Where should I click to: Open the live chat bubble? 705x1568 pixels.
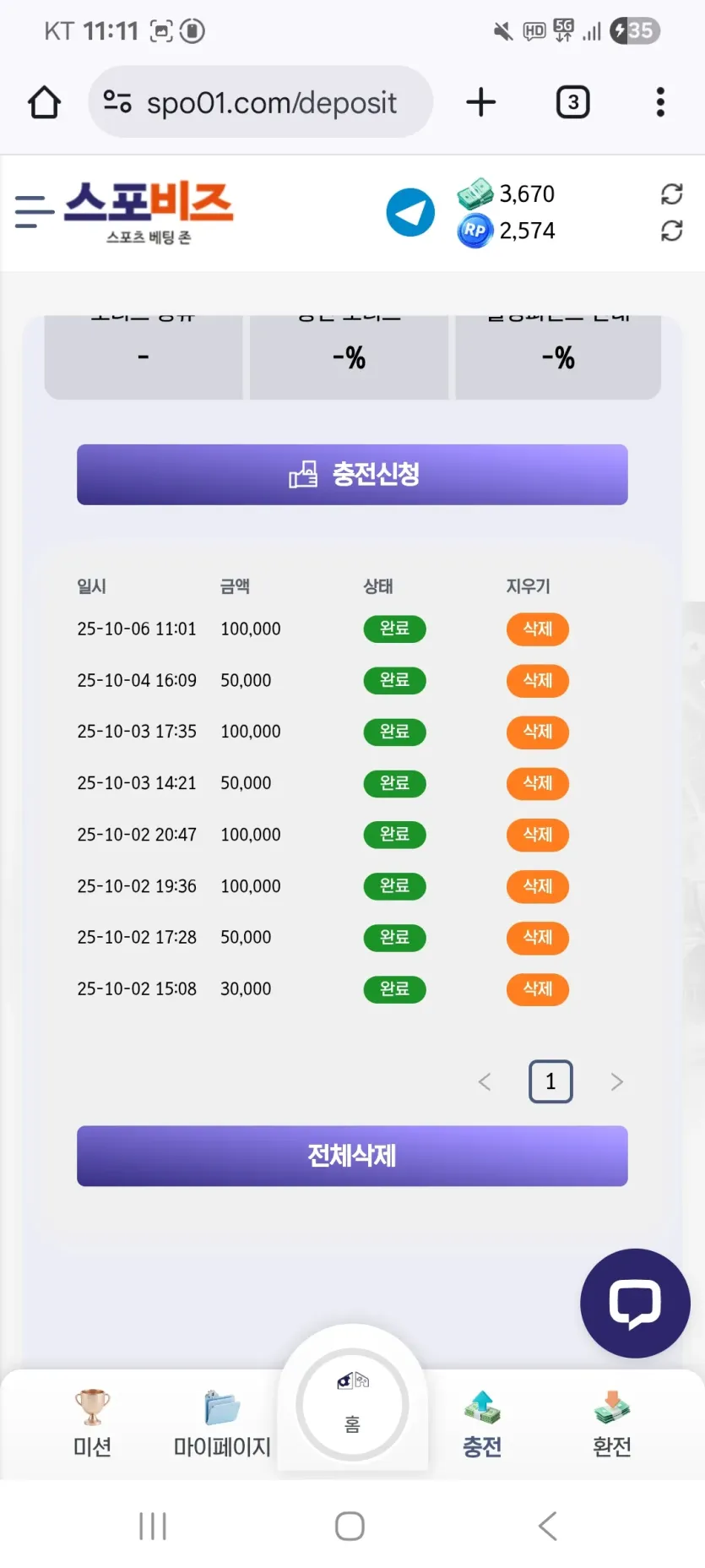[635, 1304]
